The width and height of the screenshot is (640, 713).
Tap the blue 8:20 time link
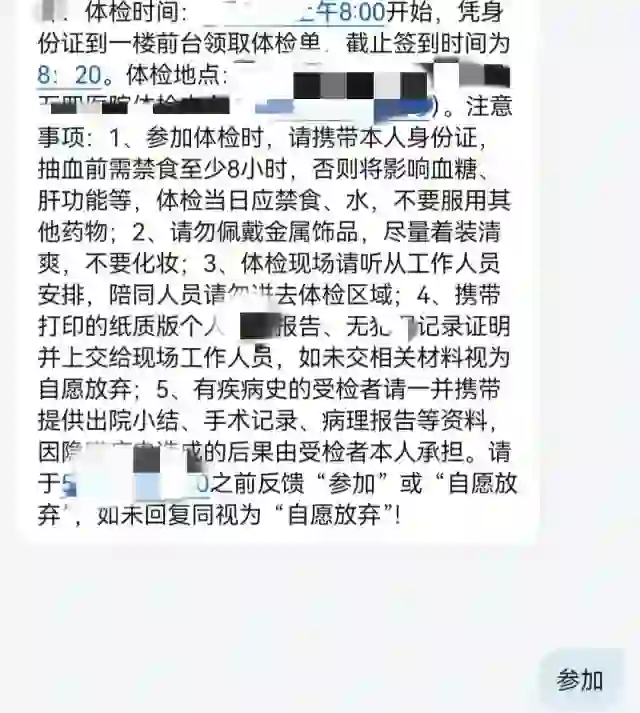coord(68,76)
